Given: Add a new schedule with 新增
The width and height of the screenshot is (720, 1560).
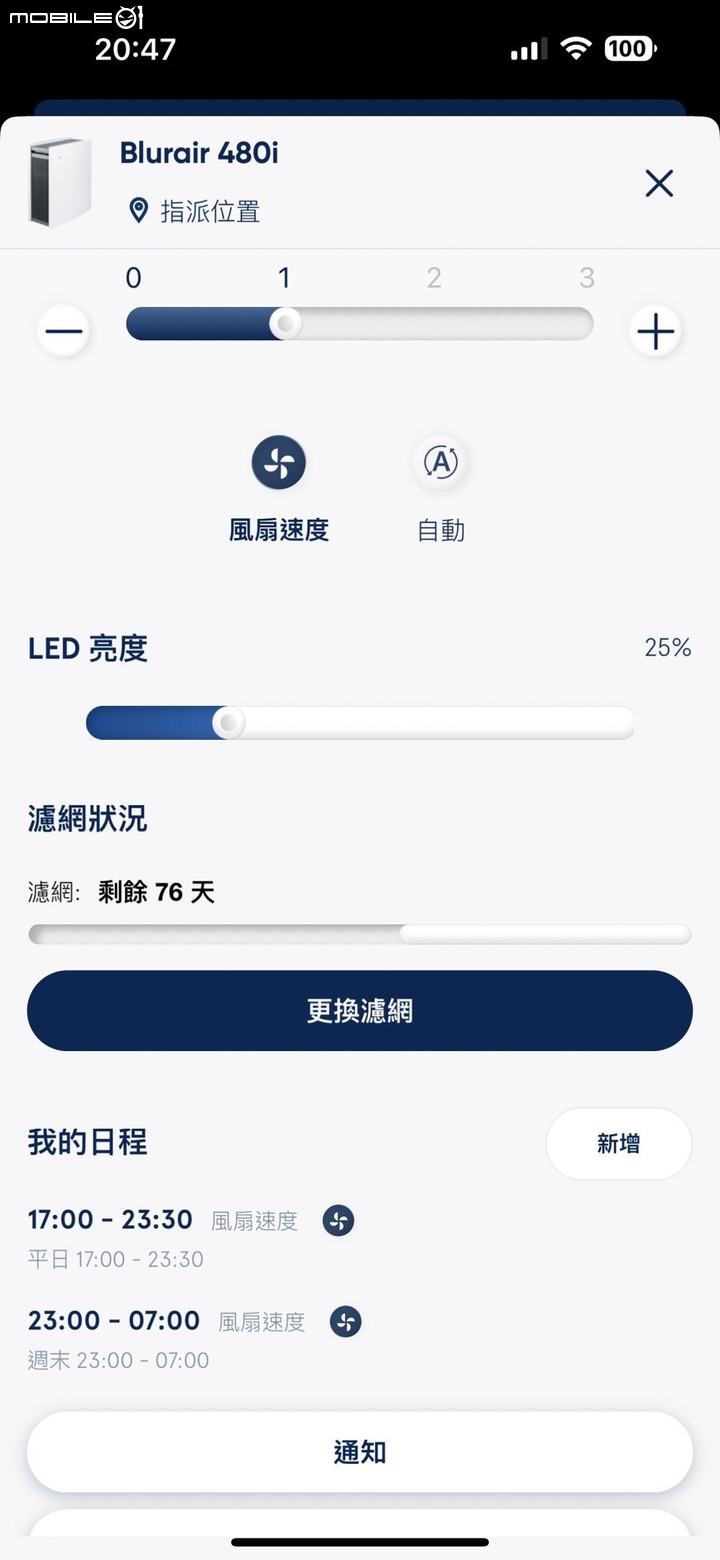Looking at the screenshot, I should (x=619, y=1144).
